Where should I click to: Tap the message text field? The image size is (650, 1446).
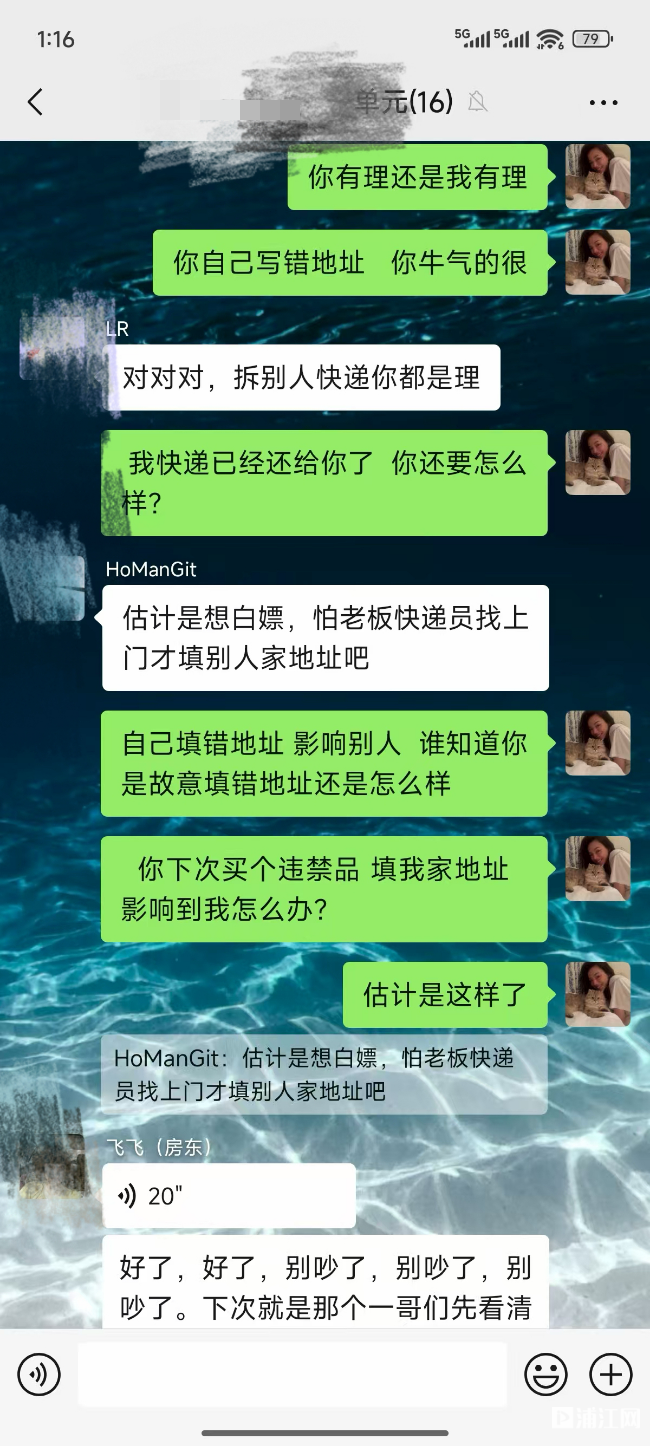(292, 1374)
